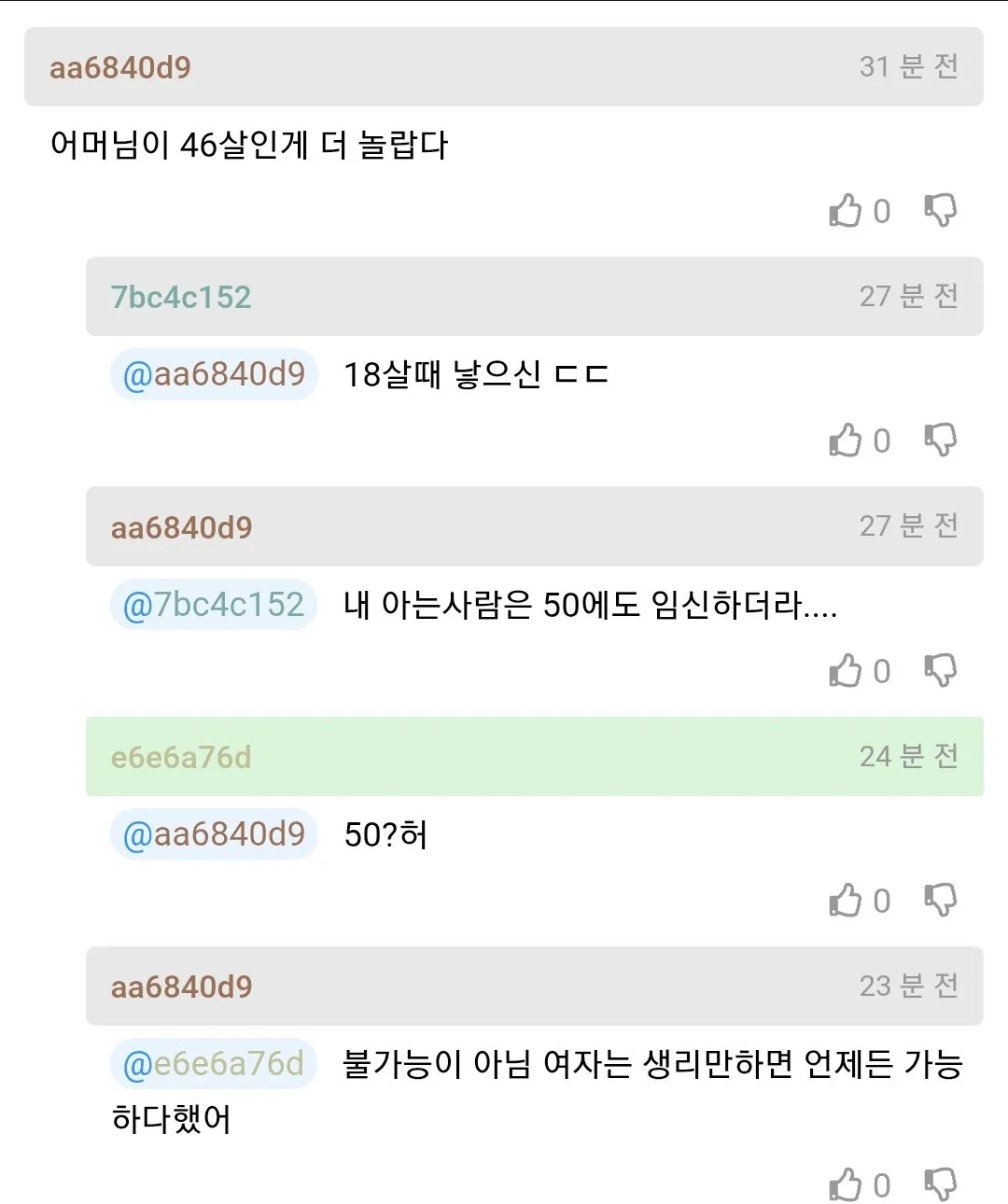Image resolution: width=1008 pixels, height=1204 pixels.
Task: Dislike the reply '50?허'
Action: coord(940,901)
